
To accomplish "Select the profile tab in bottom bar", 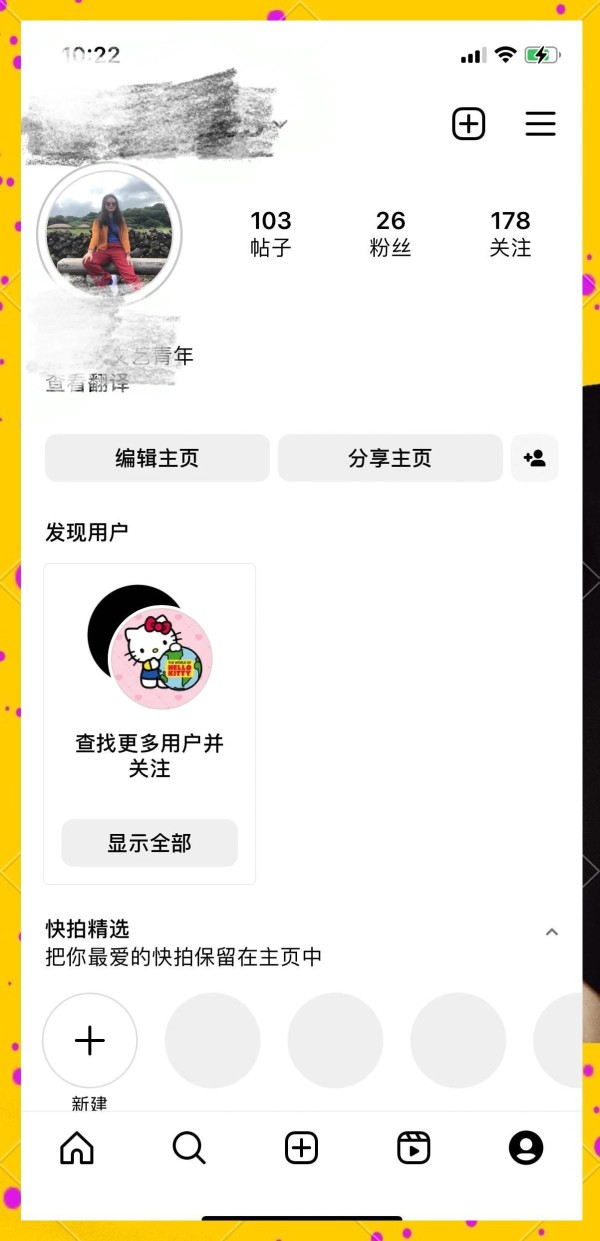I will pyautogui.click(x=526, y=1148).
